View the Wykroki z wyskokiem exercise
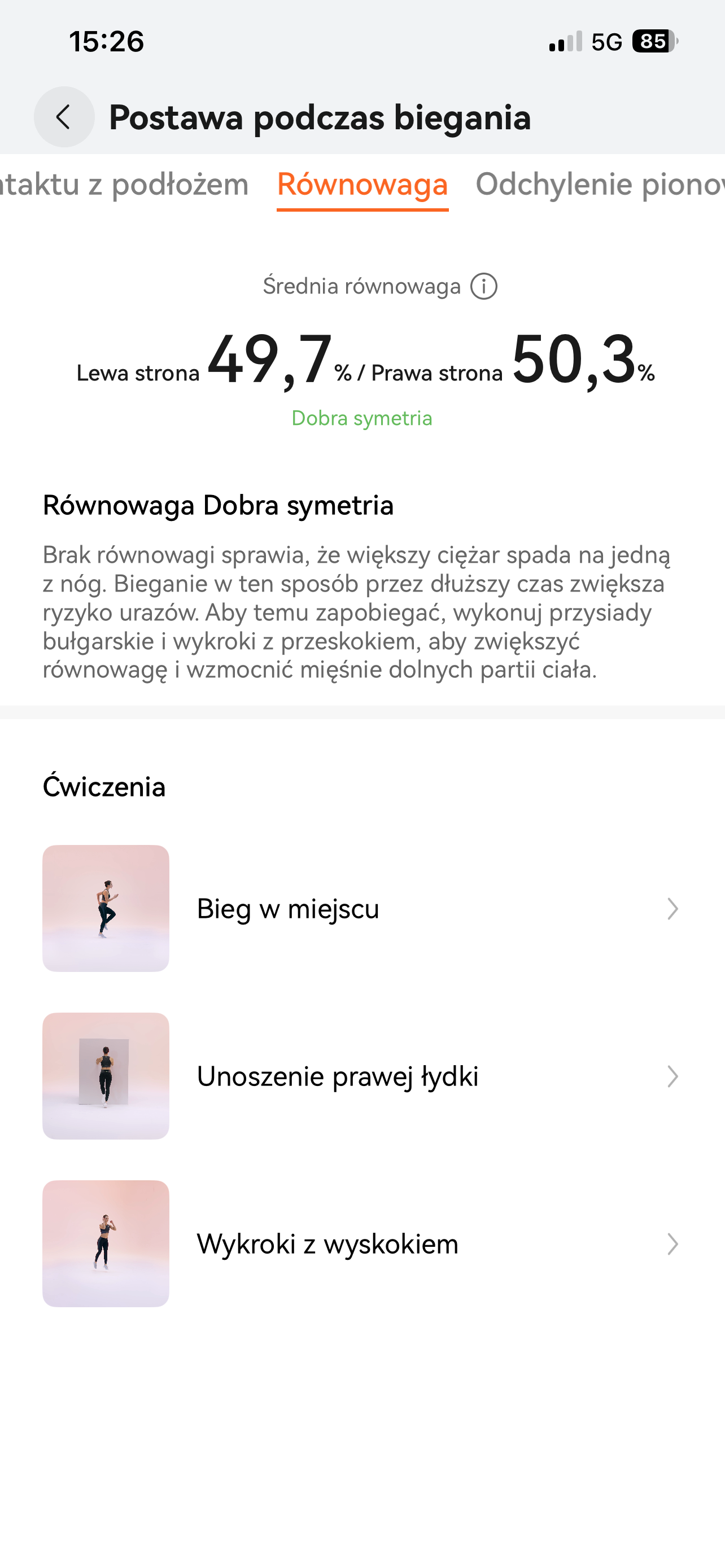 point(361,1243)
